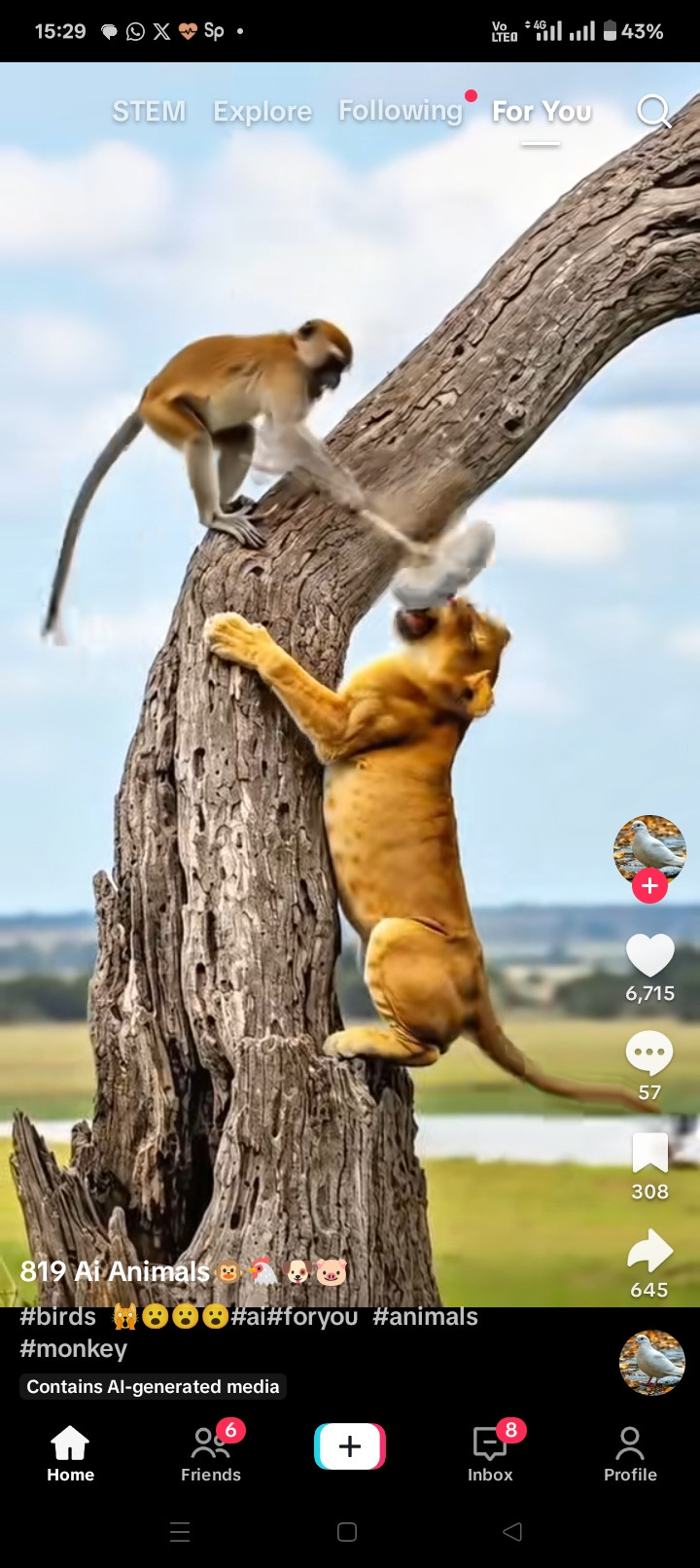Select the For You tab

(542, 112)
